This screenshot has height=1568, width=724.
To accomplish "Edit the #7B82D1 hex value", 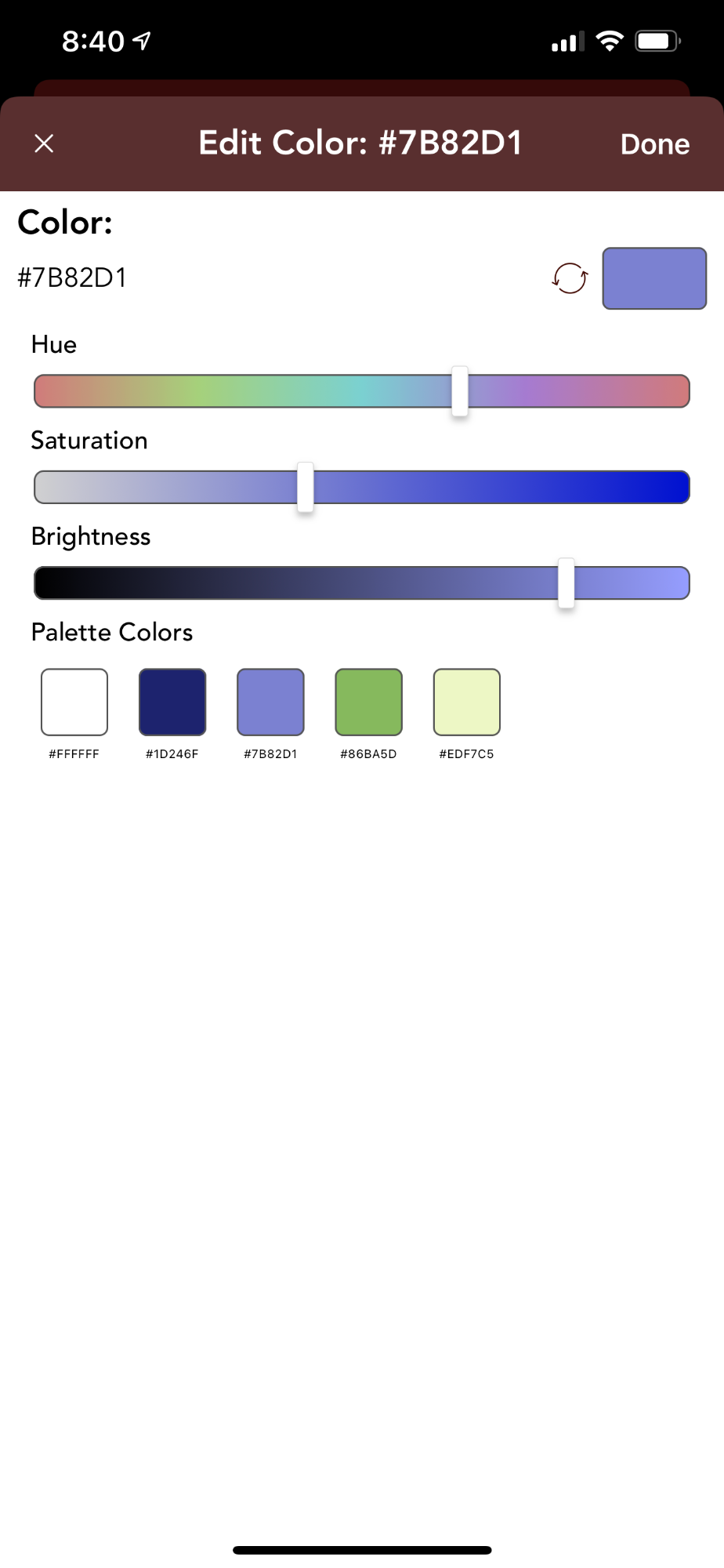I will 72,278.
